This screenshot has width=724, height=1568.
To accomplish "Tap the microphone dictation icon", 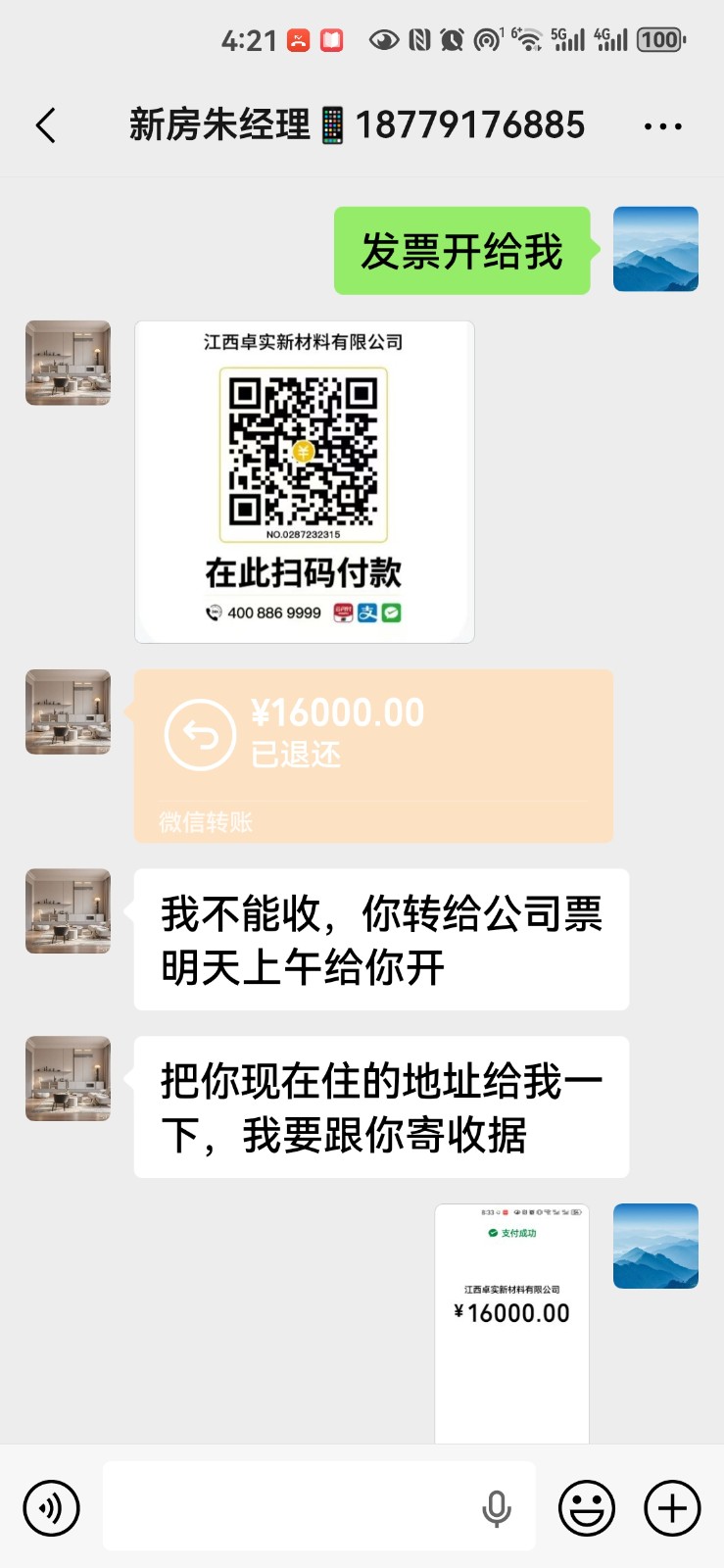I will (497, 1508).
